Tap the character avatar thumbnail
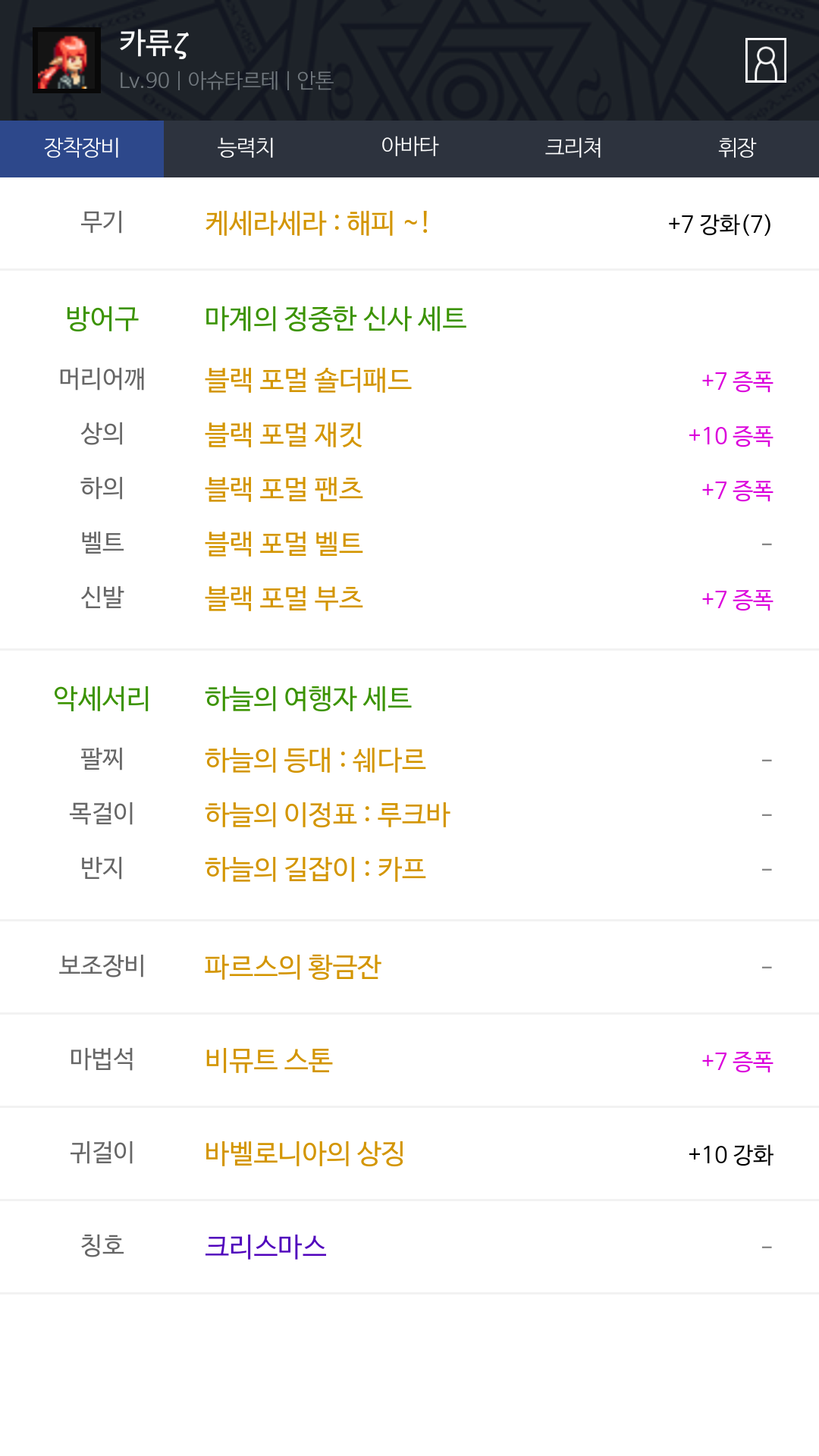The width and height of the screenshot is (819, 1456). point(67,61)
